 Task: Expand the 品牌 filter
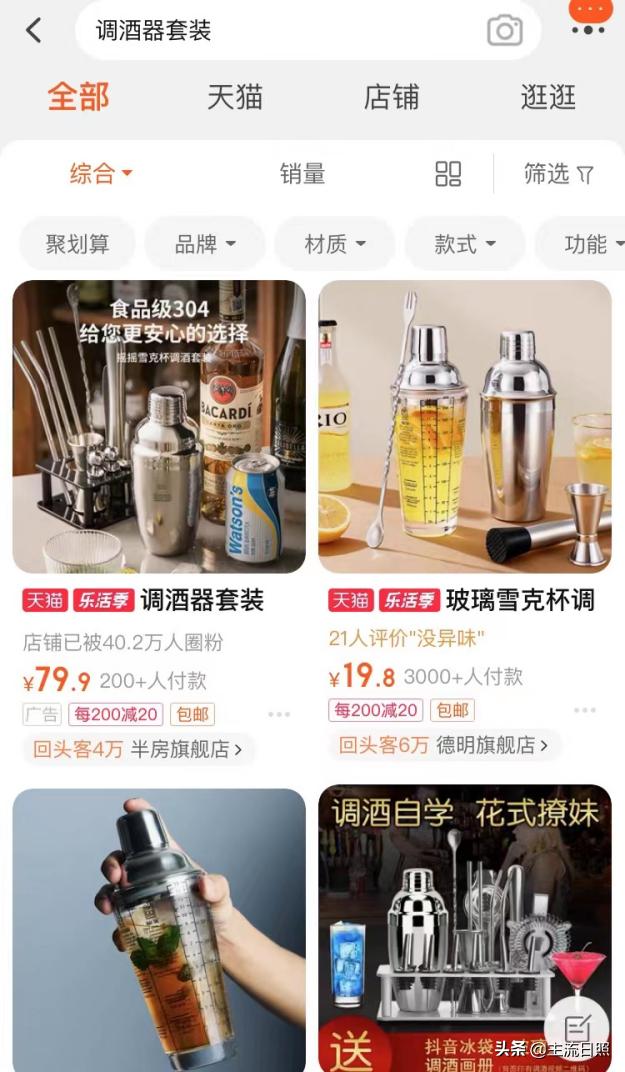(205, 244)
